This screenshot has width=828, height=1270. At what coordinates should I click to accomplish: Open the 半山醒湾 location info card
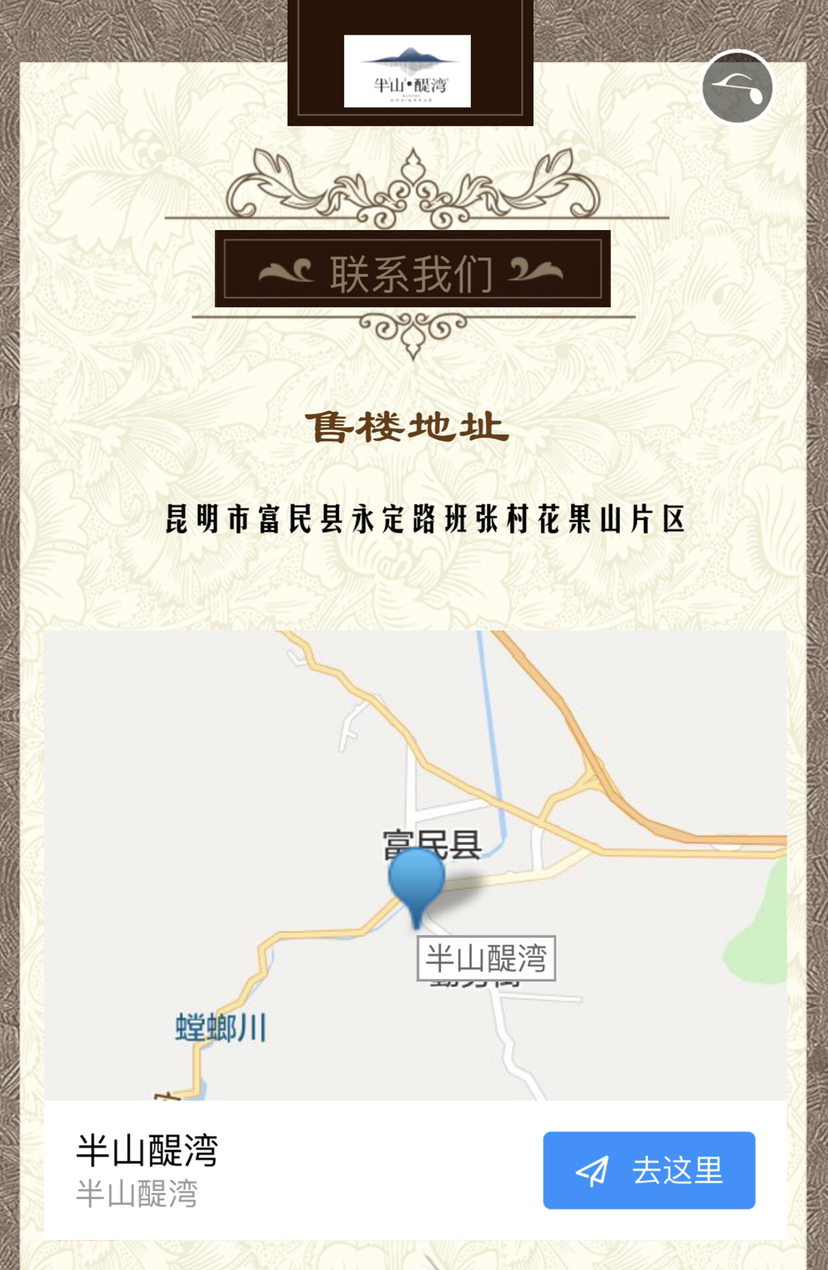250,1169
